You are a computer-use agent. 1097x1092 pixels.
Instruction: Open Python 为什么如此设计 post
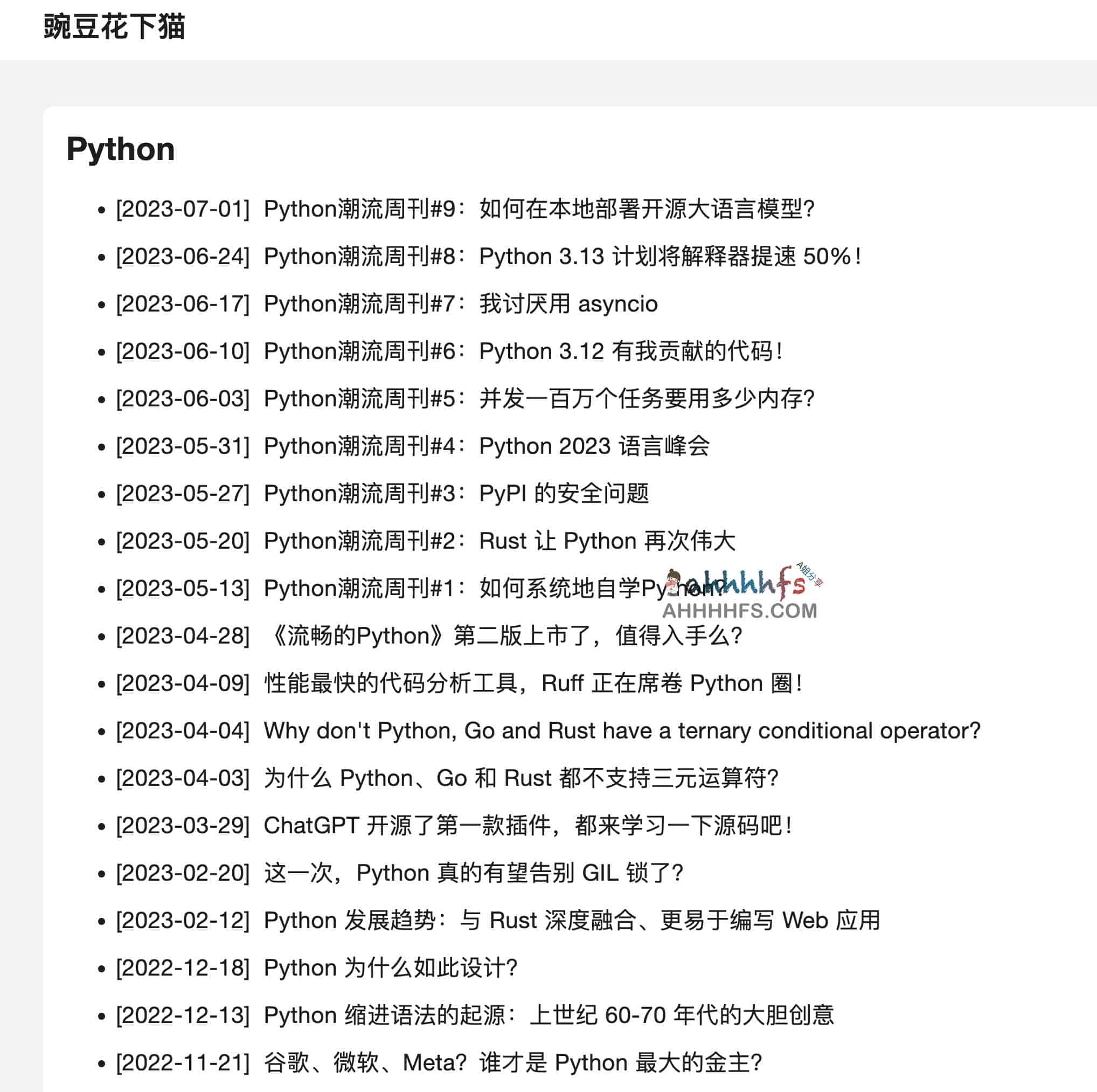click(390, 967)
